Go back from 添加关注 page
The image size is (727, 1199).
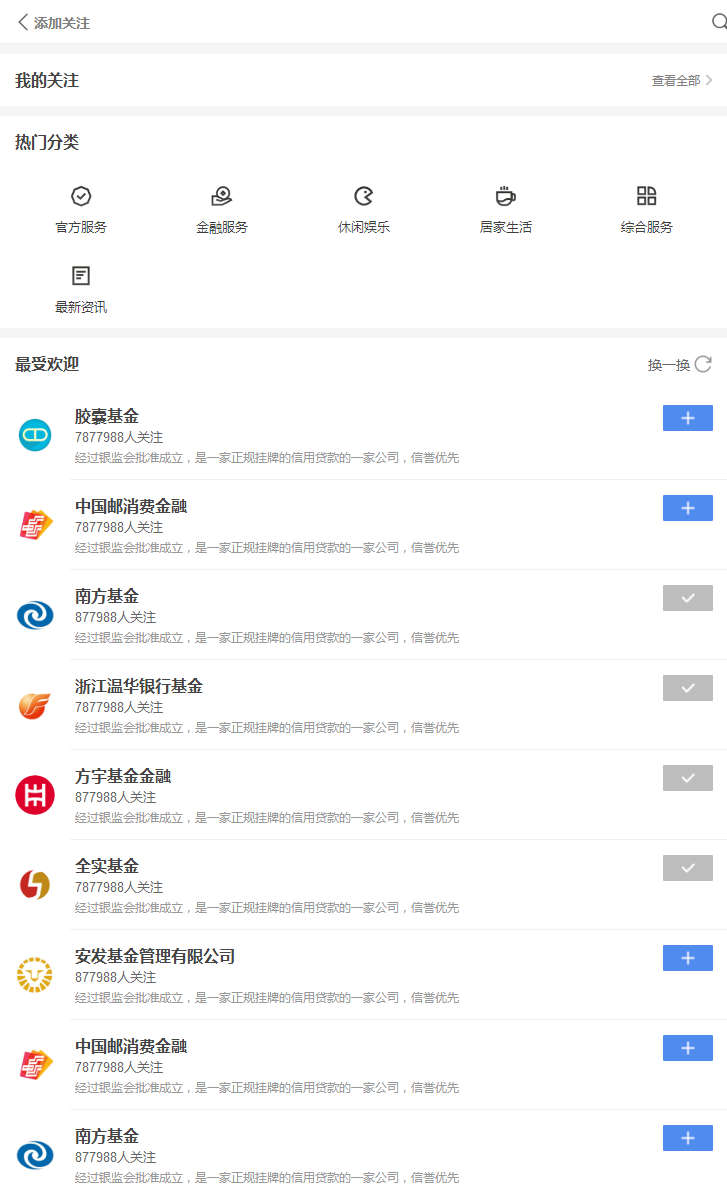(x=23, y=22)
